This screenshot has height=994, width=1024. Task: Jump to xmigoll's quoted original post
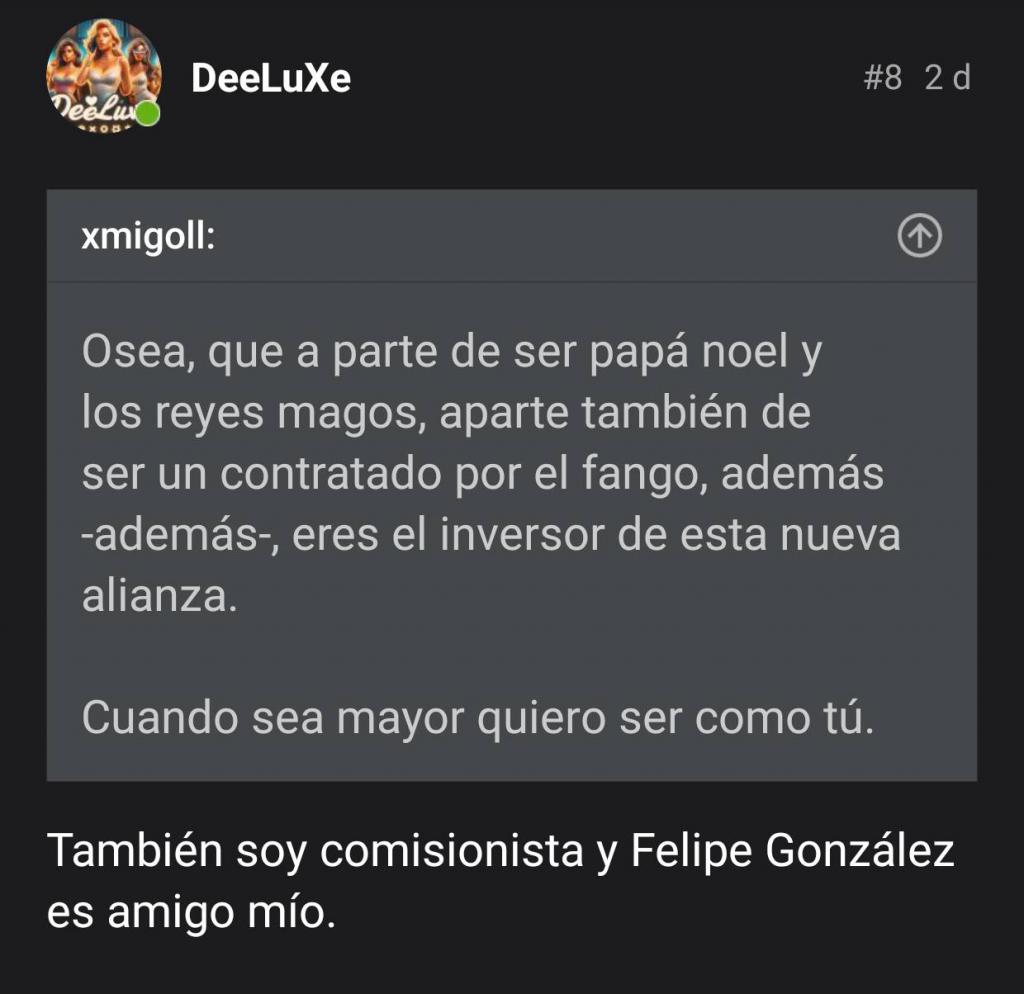pos(919,237)
